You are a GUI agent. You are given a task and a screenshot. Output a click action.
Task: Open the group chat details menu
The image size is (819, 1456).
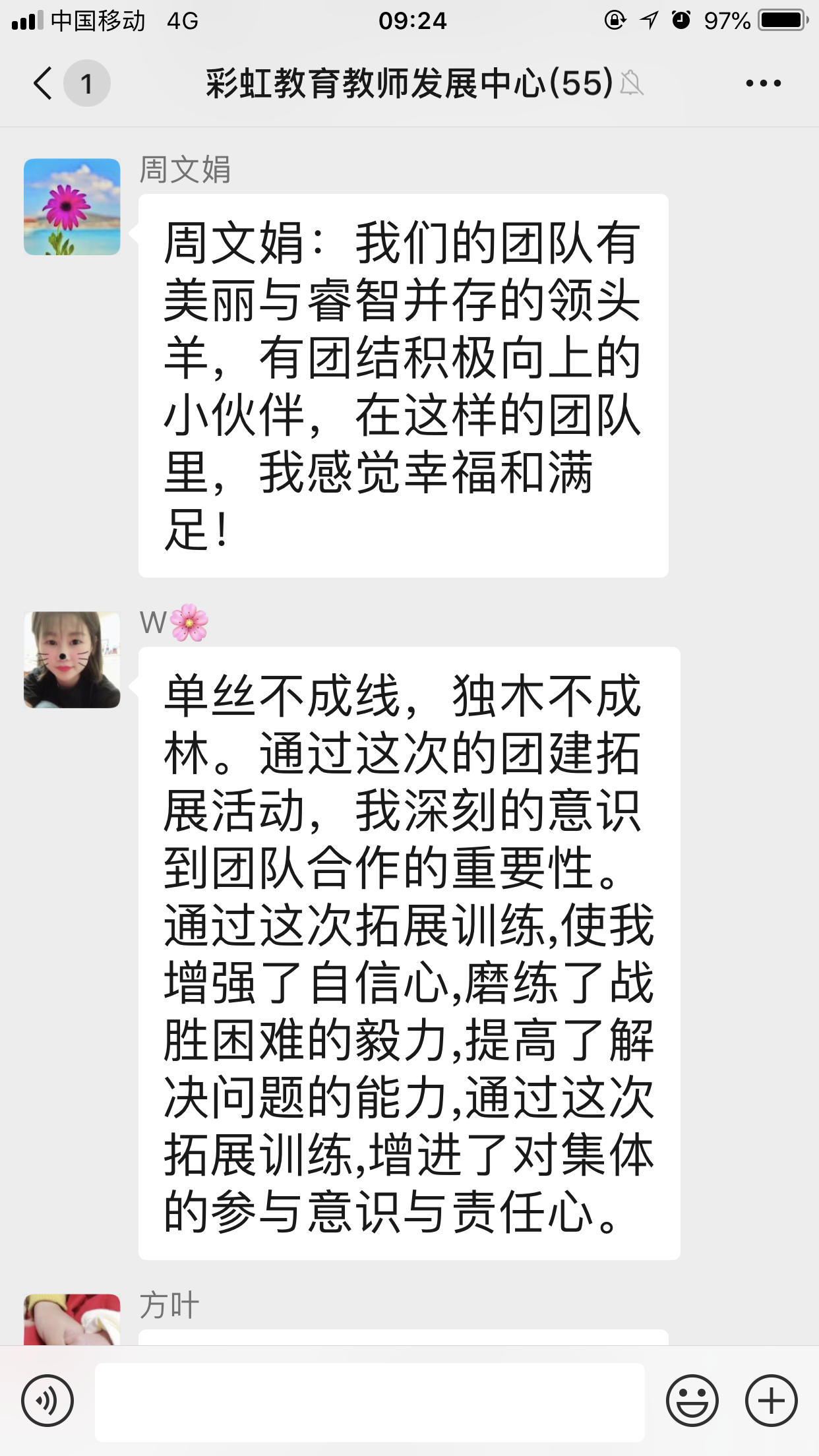point(763,84)
